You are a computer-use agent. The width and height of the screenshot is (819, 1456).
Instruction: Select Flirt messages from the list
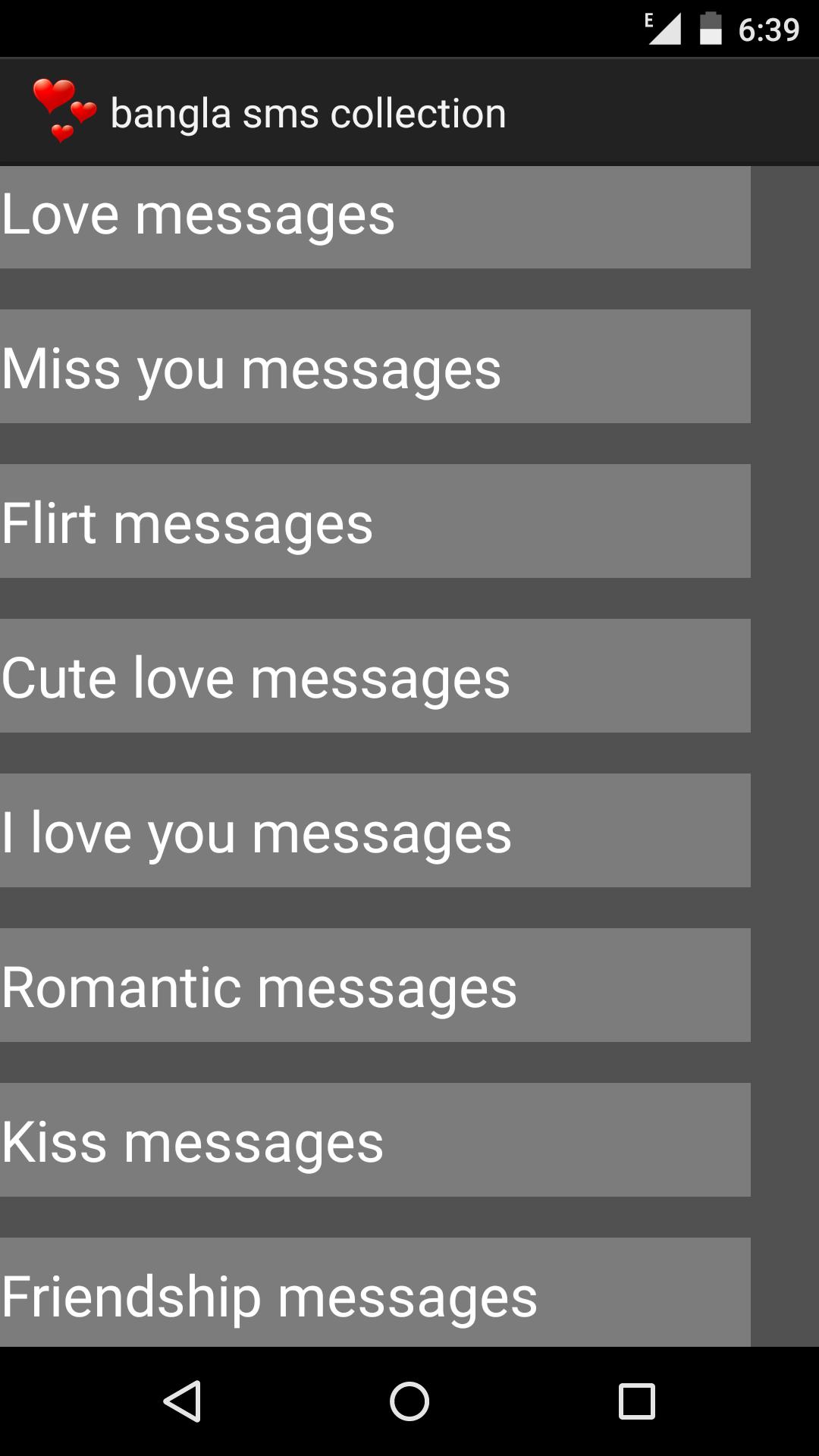(375, 523)
